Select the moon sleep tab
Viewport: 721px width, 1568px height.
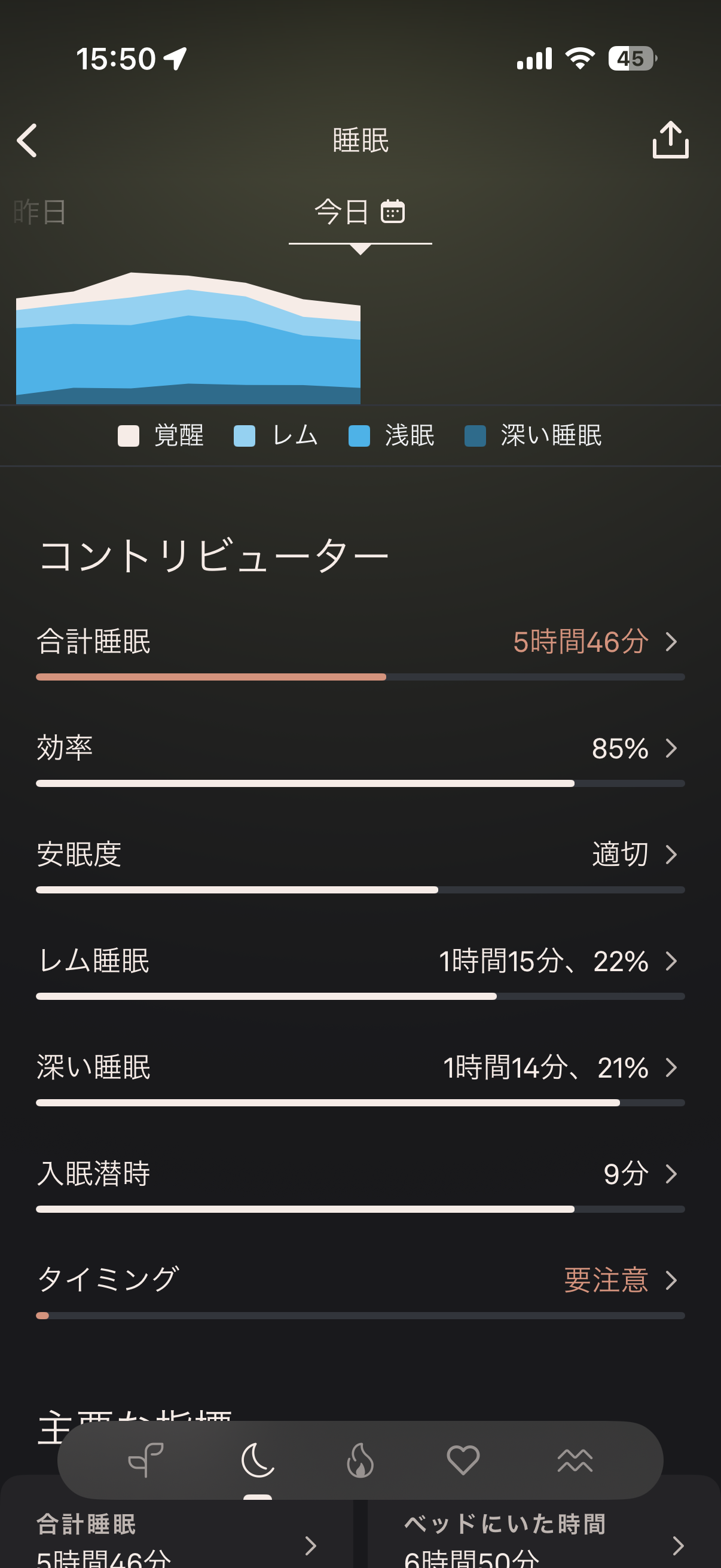point(258,1460)
